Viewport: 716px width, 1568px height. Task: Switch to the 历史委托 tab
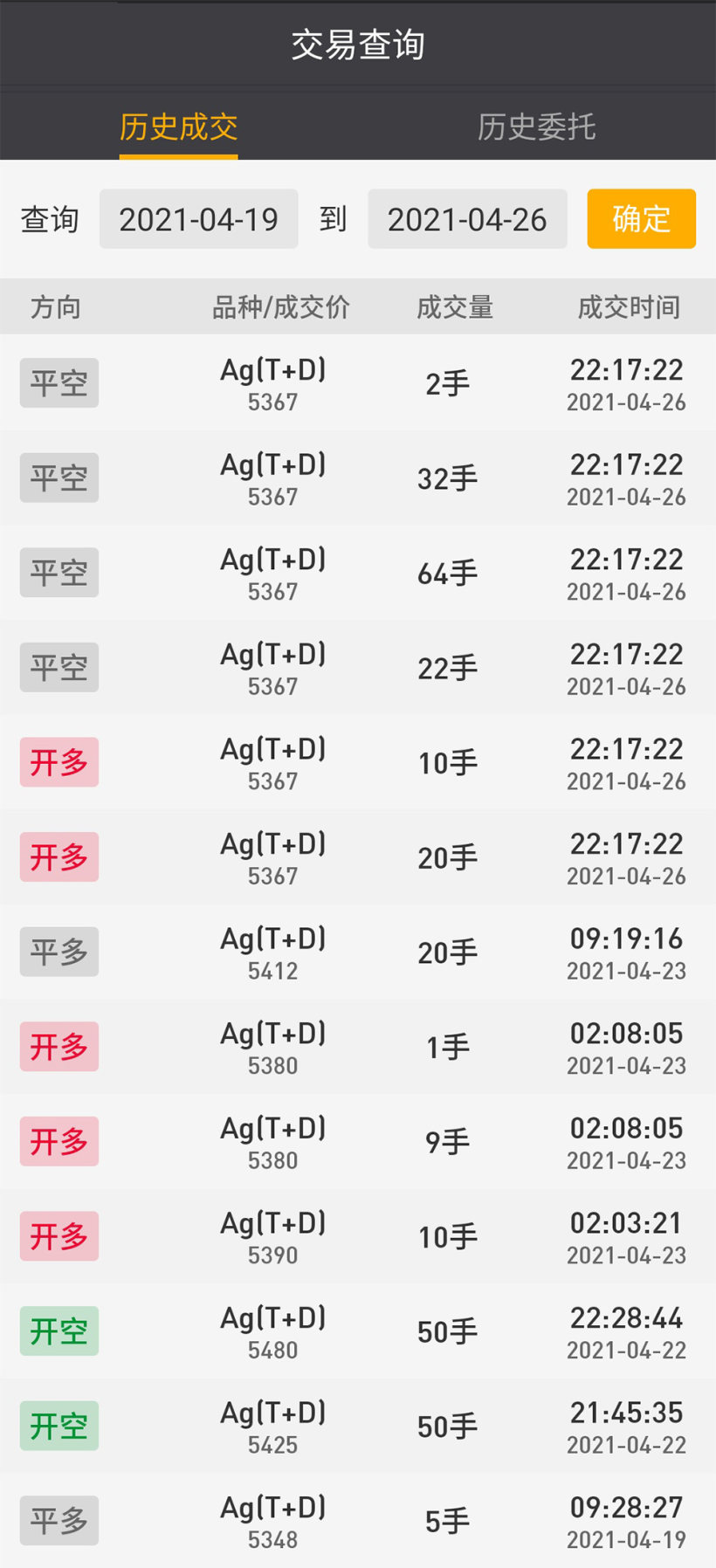536,127
